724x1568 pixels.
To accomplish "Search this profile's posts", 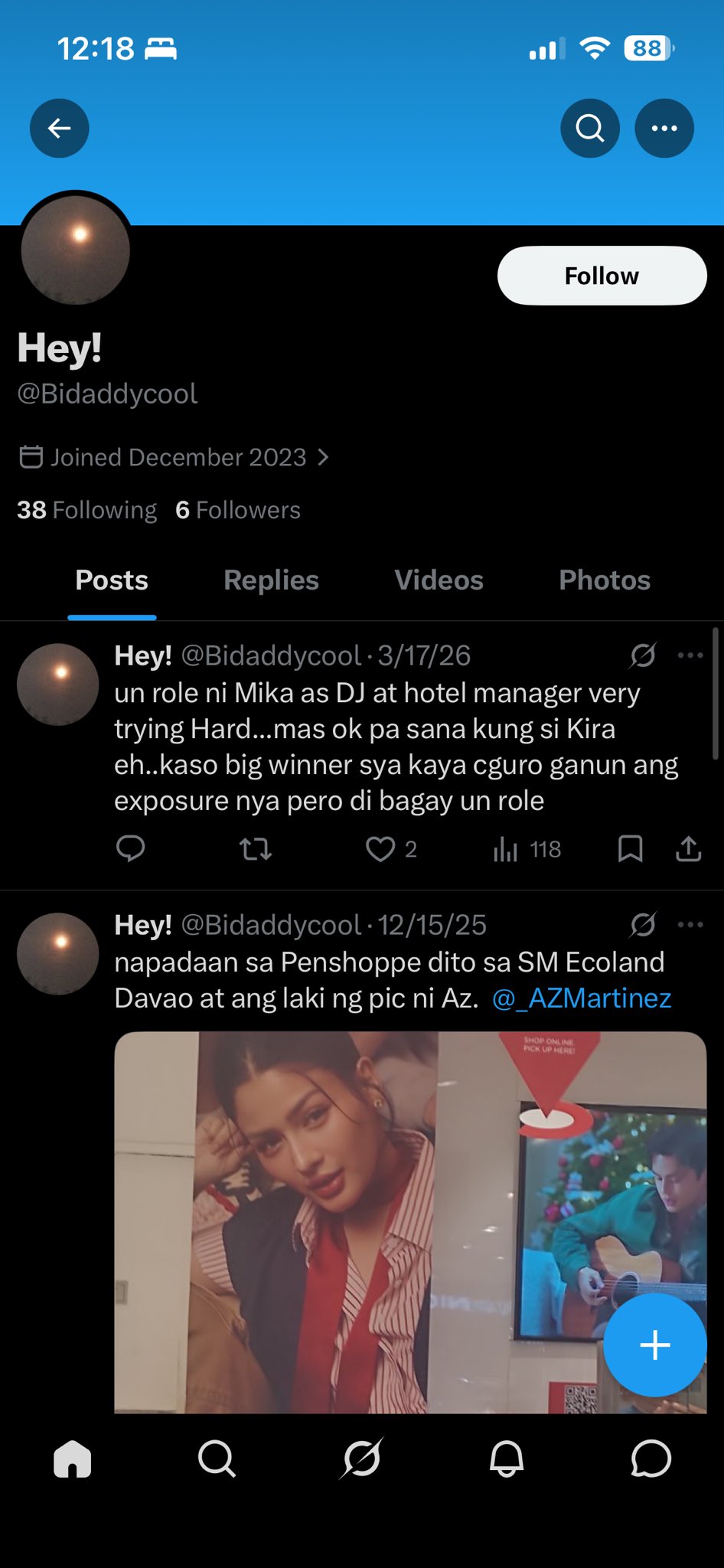I will click(x=590, y=129).
